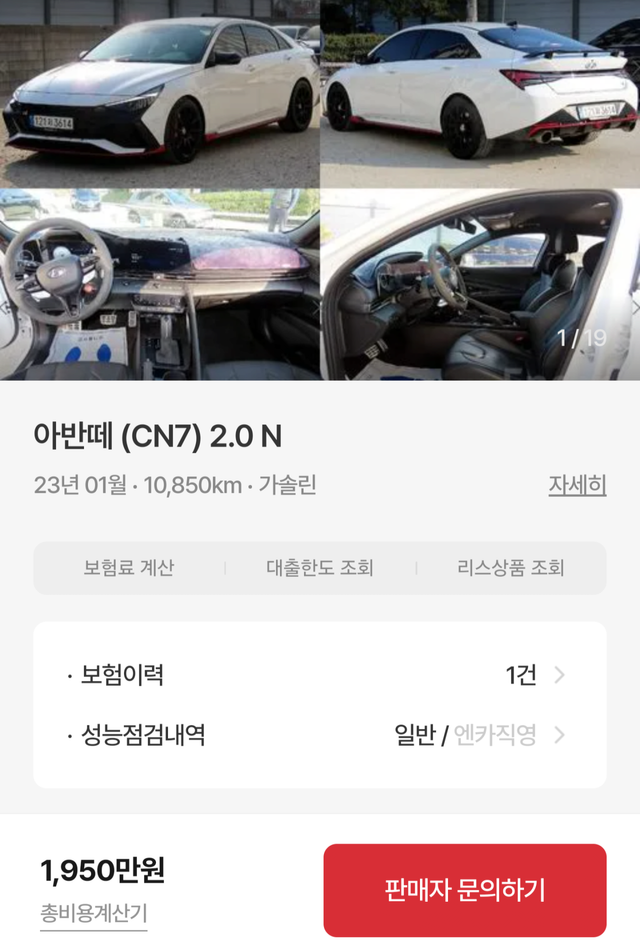Viewport: 640px width, 942px height.
Task: Tap the 자세히 details link
Action: point(577,486)
